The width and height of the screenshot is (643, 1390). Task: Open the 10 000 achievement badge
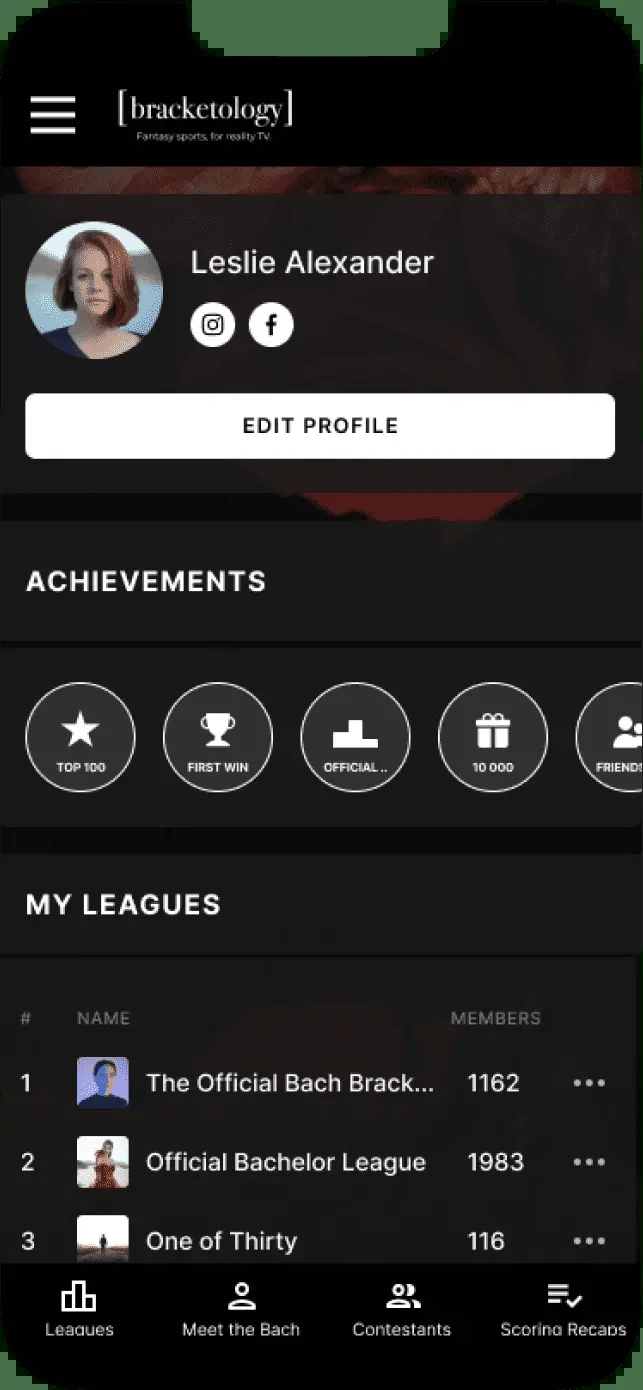point(492,737)
